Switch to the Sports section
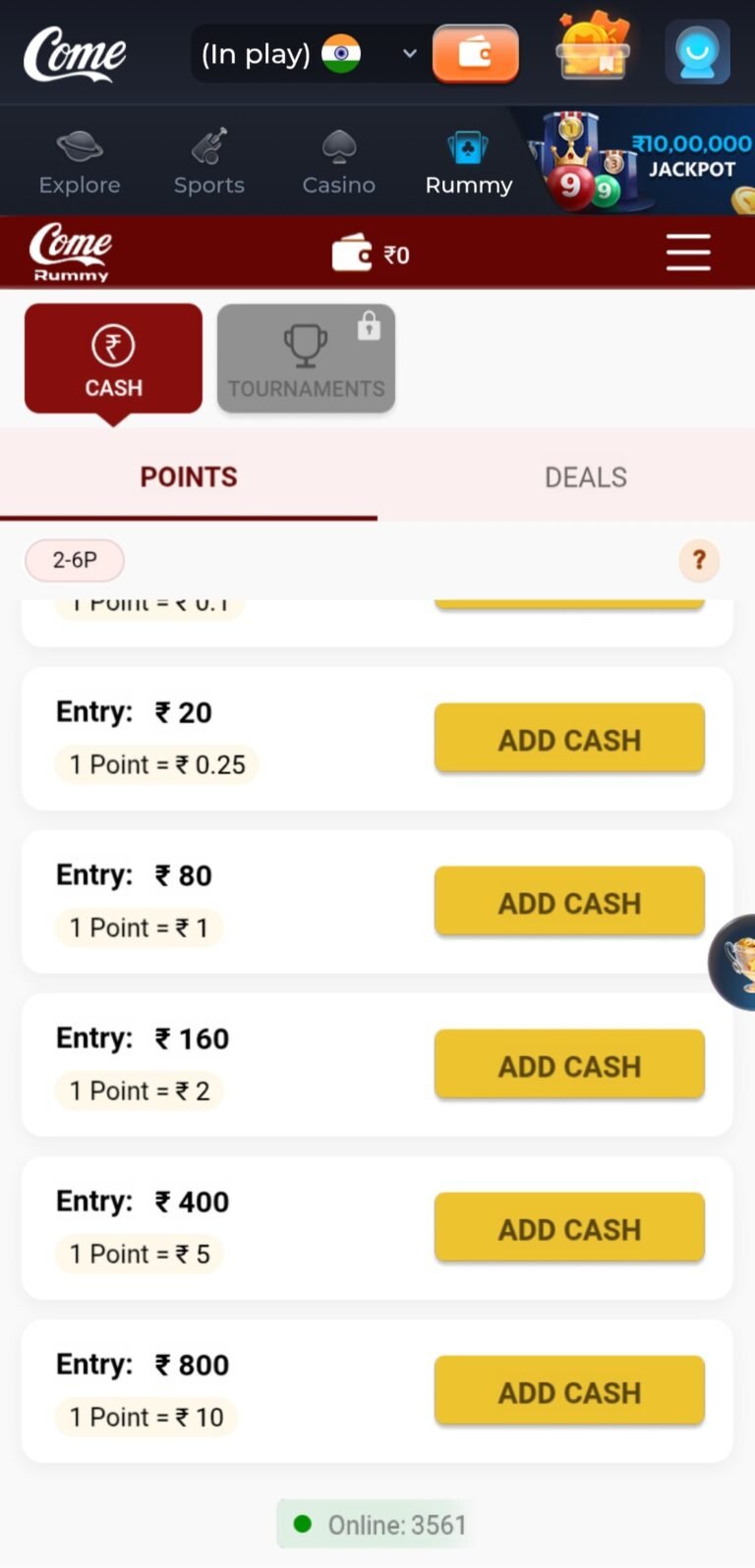 [209, 162]
